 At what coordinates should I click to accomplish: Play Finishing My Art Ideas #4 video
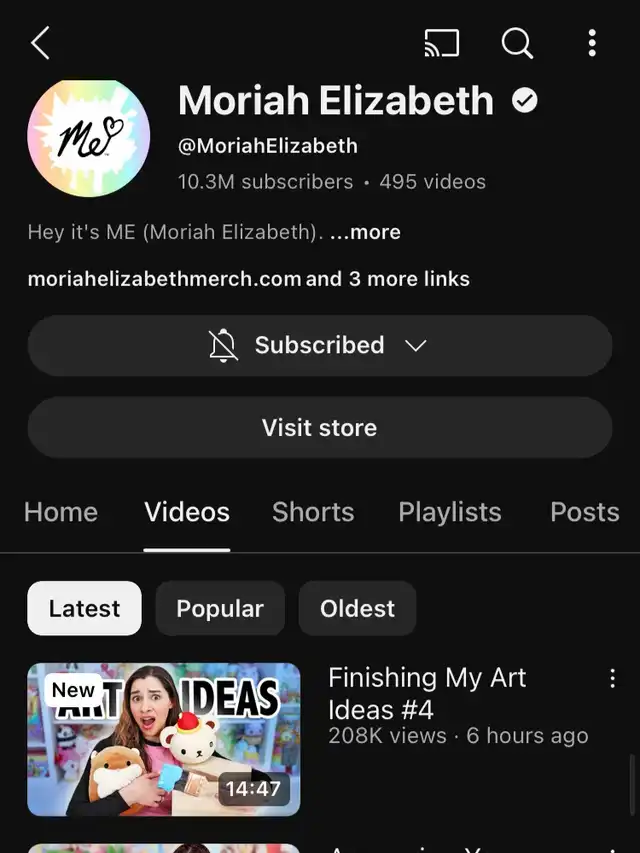[x=164, y=739]
